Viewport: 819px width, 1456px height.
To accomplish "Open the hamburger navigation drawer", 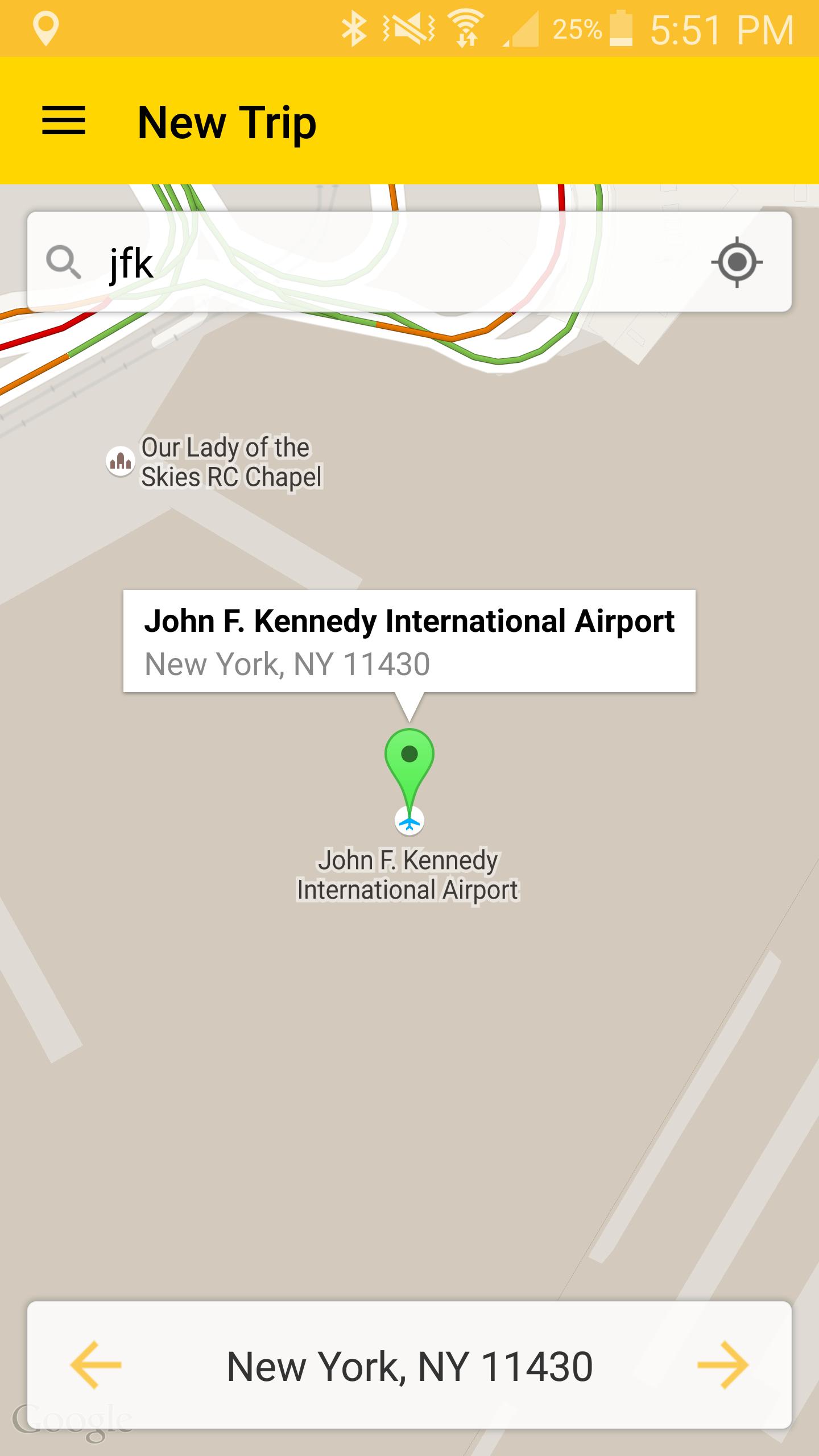I will 63,121.
